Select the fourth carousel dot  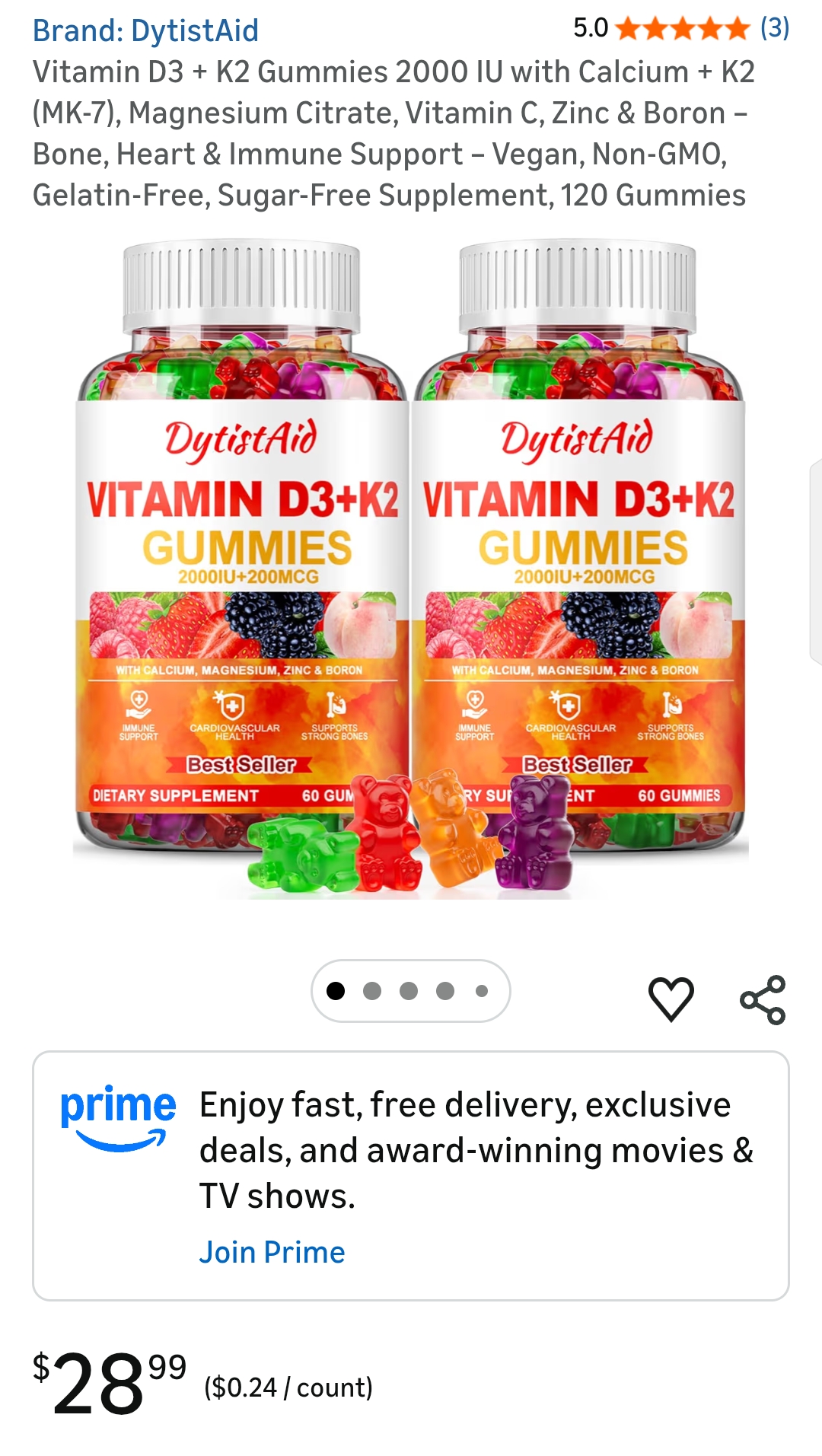[445, 990]
